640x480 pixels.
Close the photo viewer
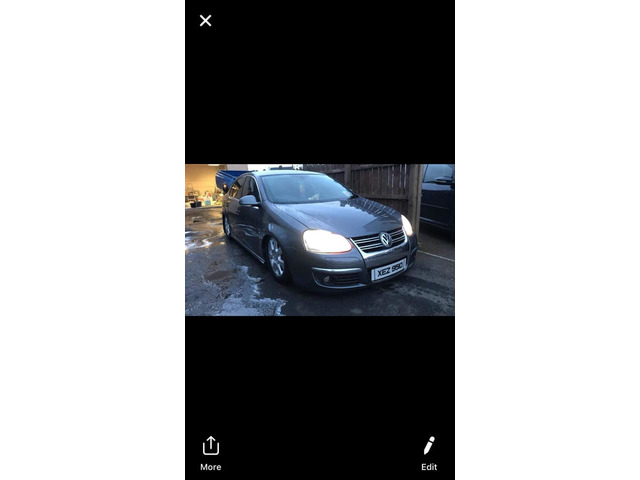click(x=206, y=21)
